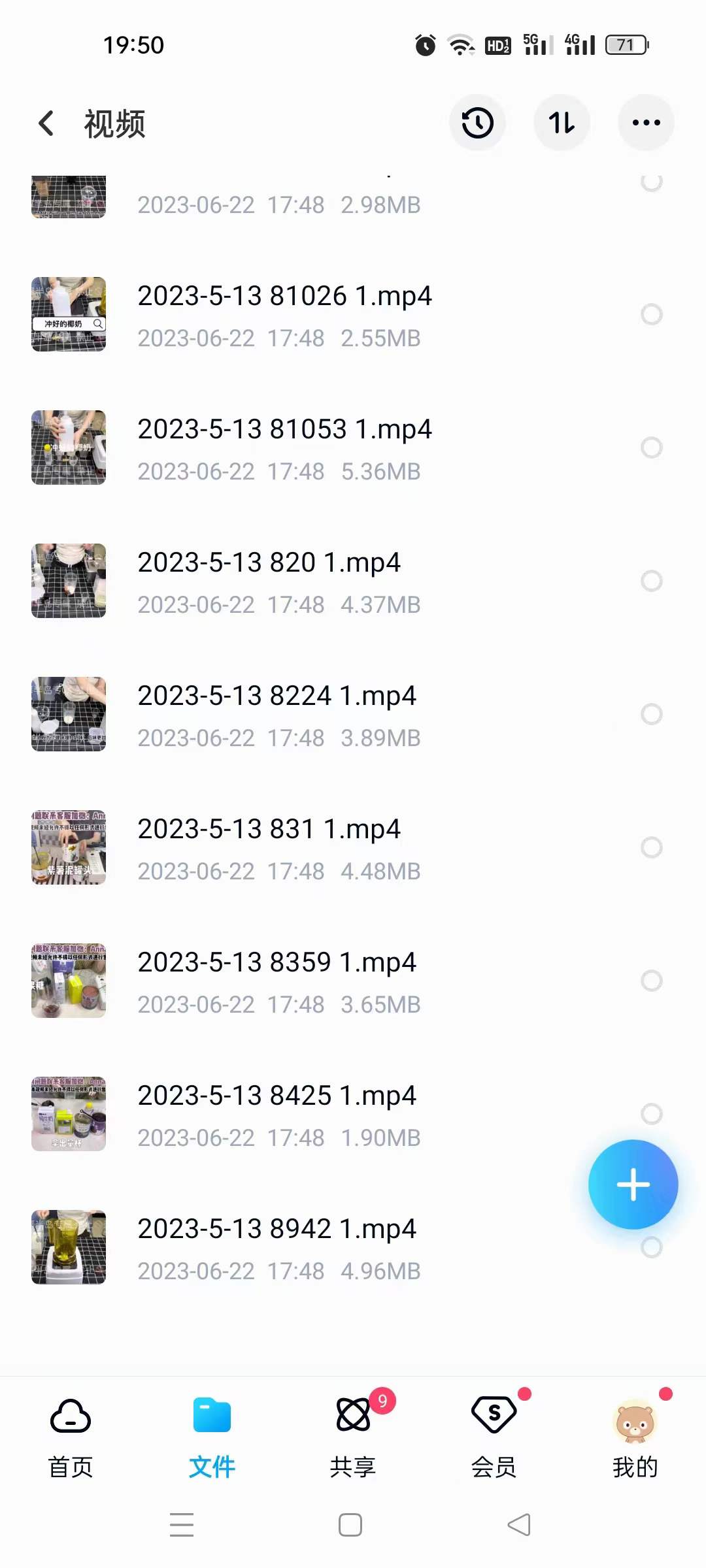Viewport: 706px width, 1568px height.
Task: Go back from the 视频 folder
Action: click(x=46, y=123)
